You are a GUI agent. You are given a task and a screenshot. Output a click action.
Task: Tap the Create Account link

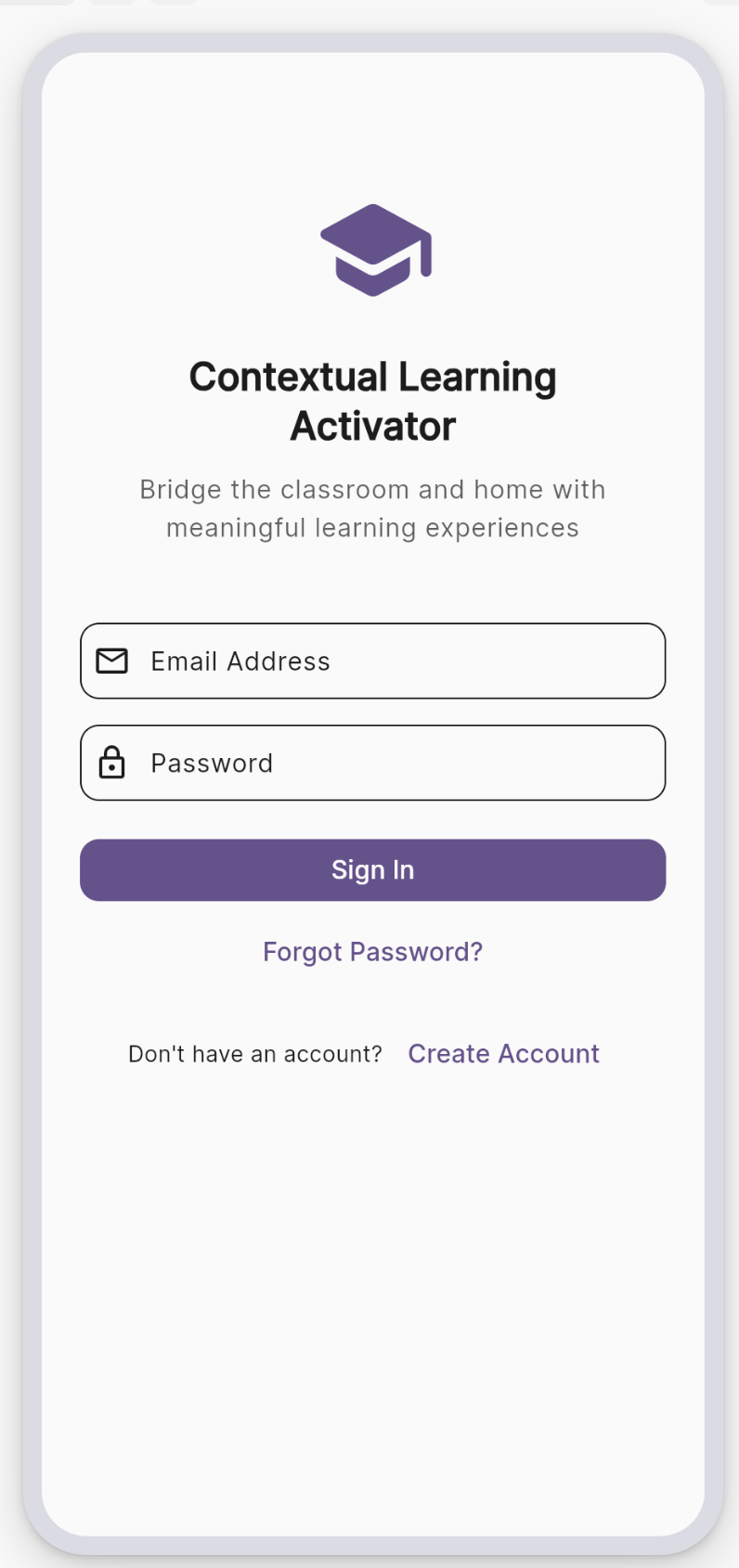[503, 1054]
